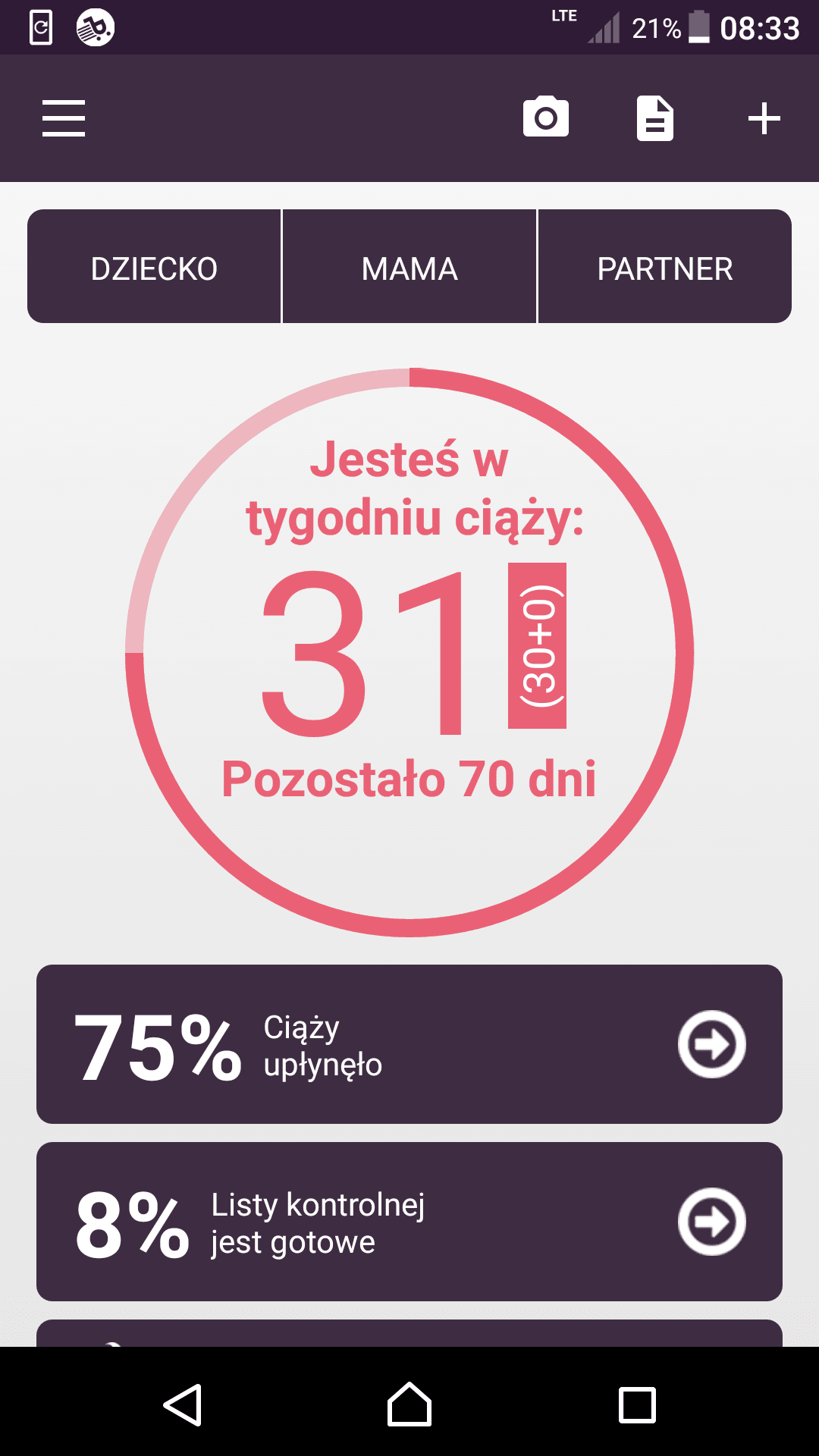The width and height of the screenshot is (819, 1456).
Task: Open the 8% Listy kontrolnej card
Action: 409,1222
